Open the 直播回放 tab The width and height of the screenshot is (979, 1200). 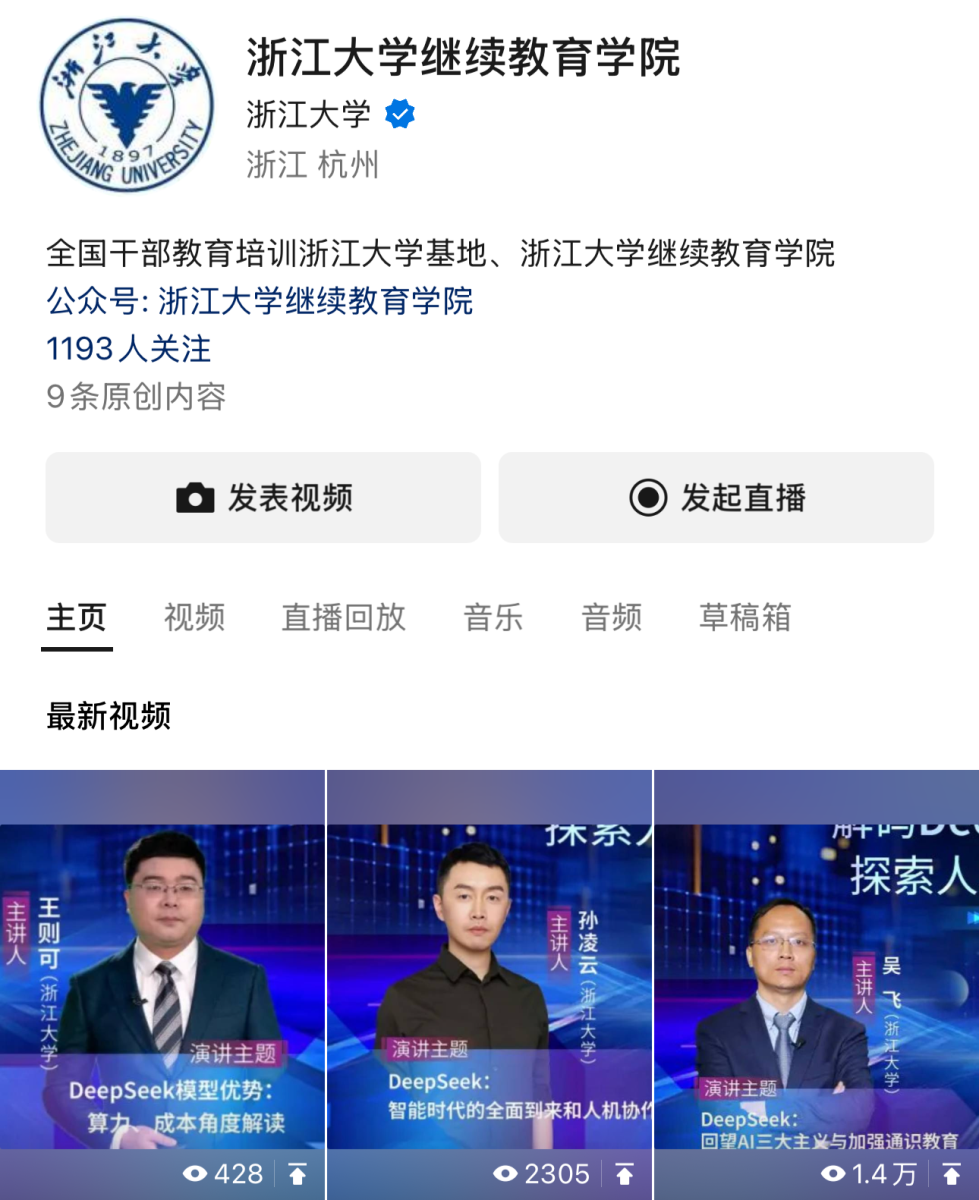pyautogui.click(x=343, y=617)
